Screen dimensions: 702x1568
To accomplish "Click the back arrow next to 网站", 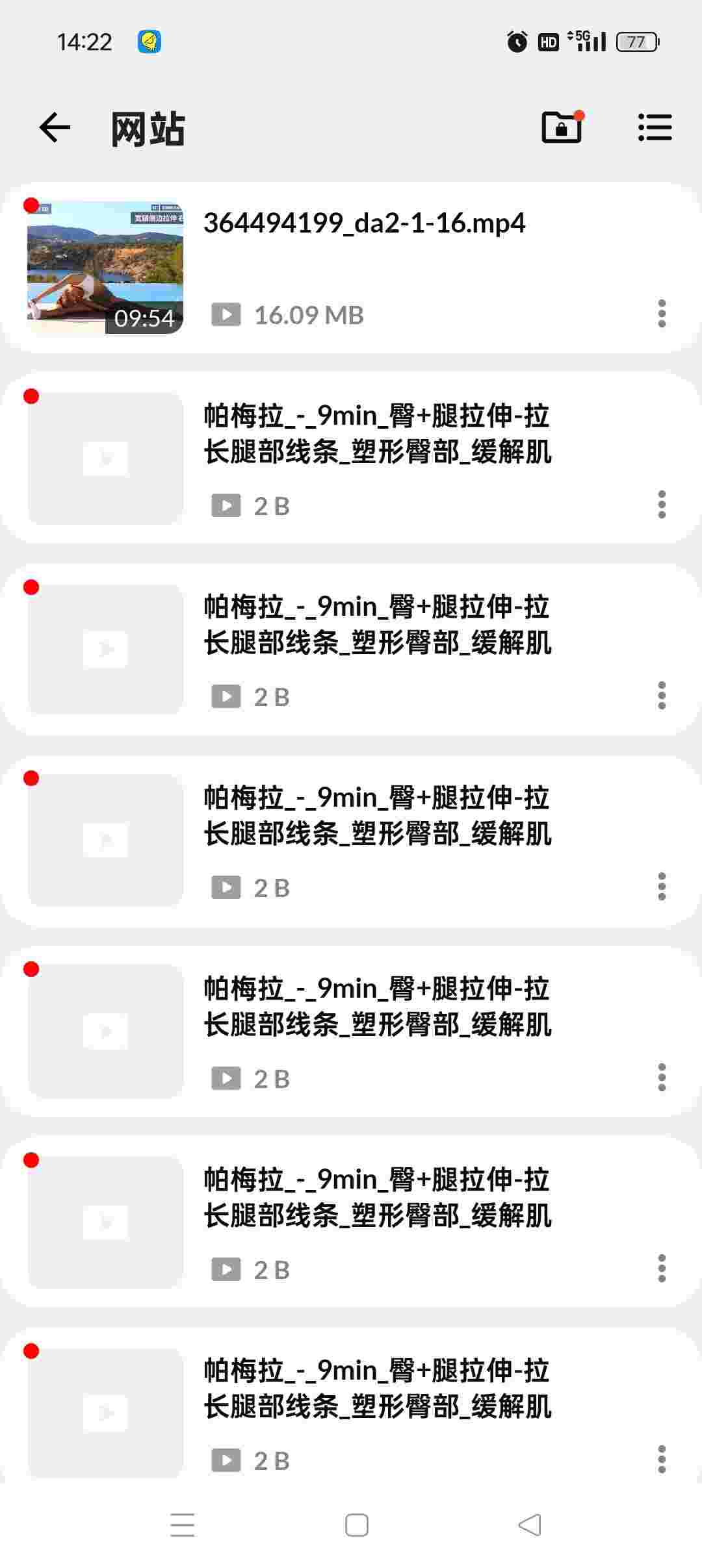I will click(53, 127).
